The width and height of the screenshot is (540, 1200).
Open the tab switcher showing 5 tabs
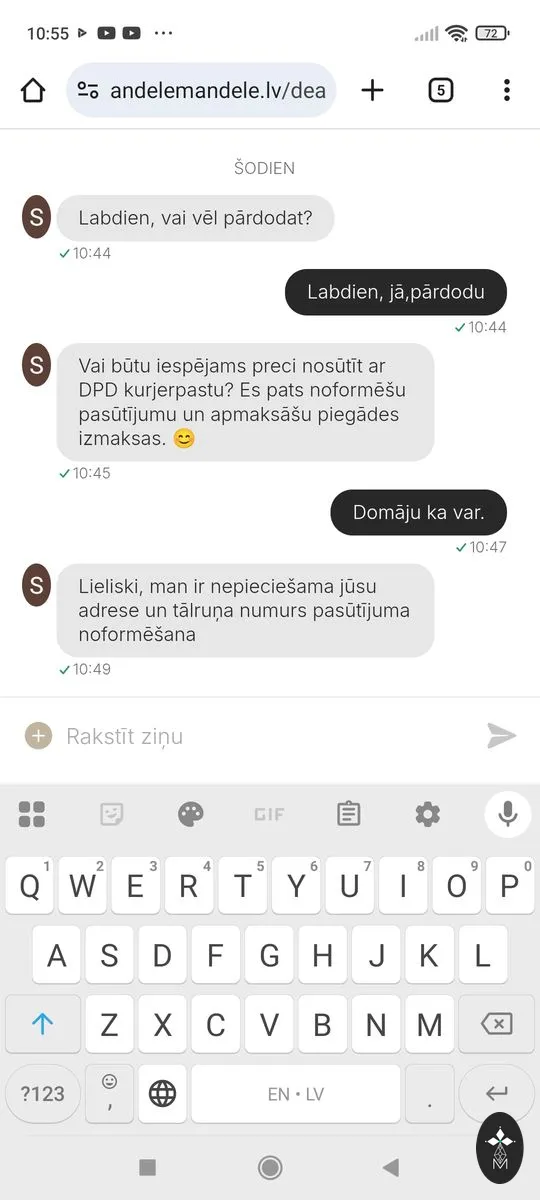[x=440, y=90]
